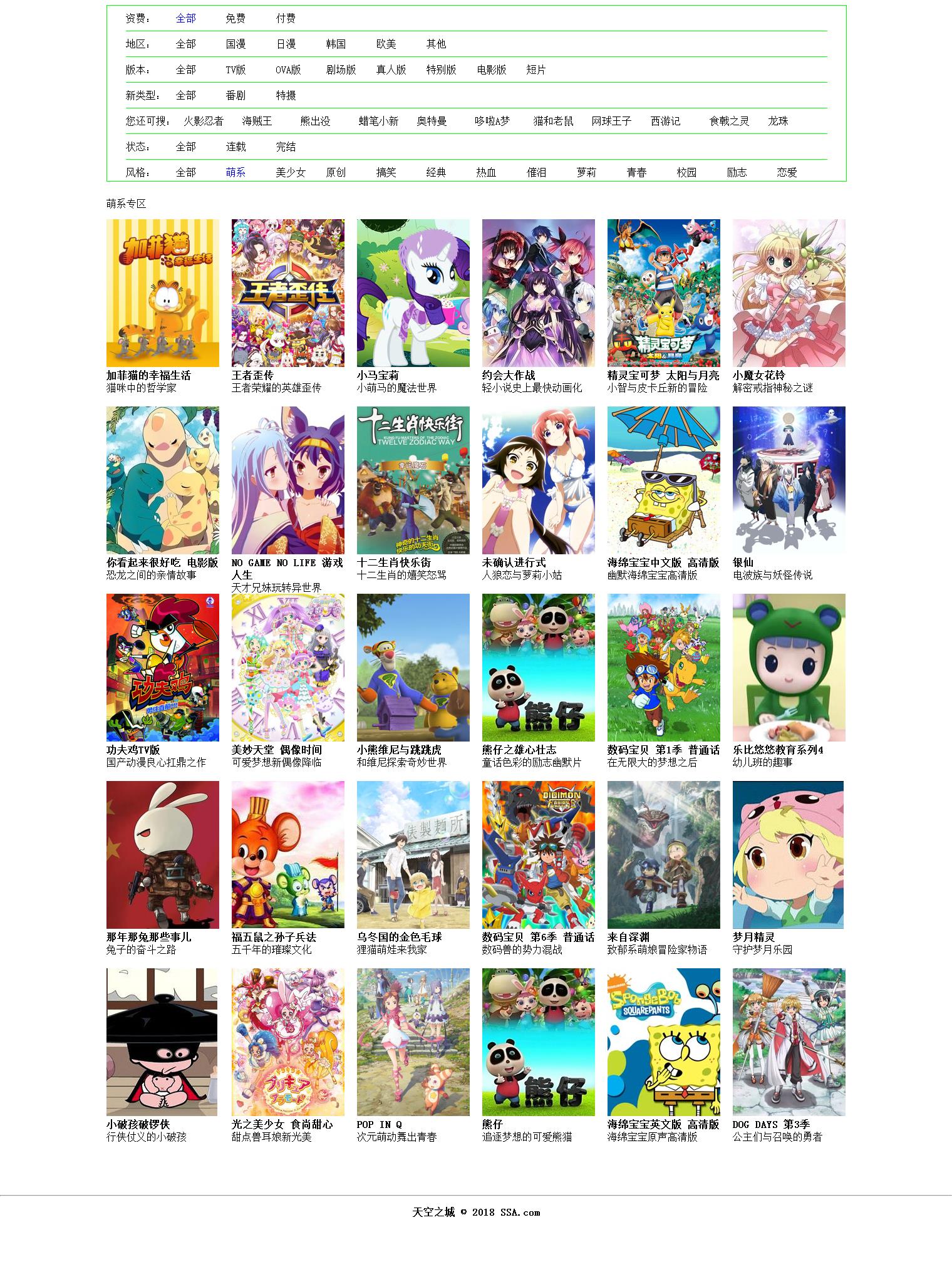This screenshot has height=1262, width=952.
Task: Open 银仙 anime tile
Action: point(789,480)
